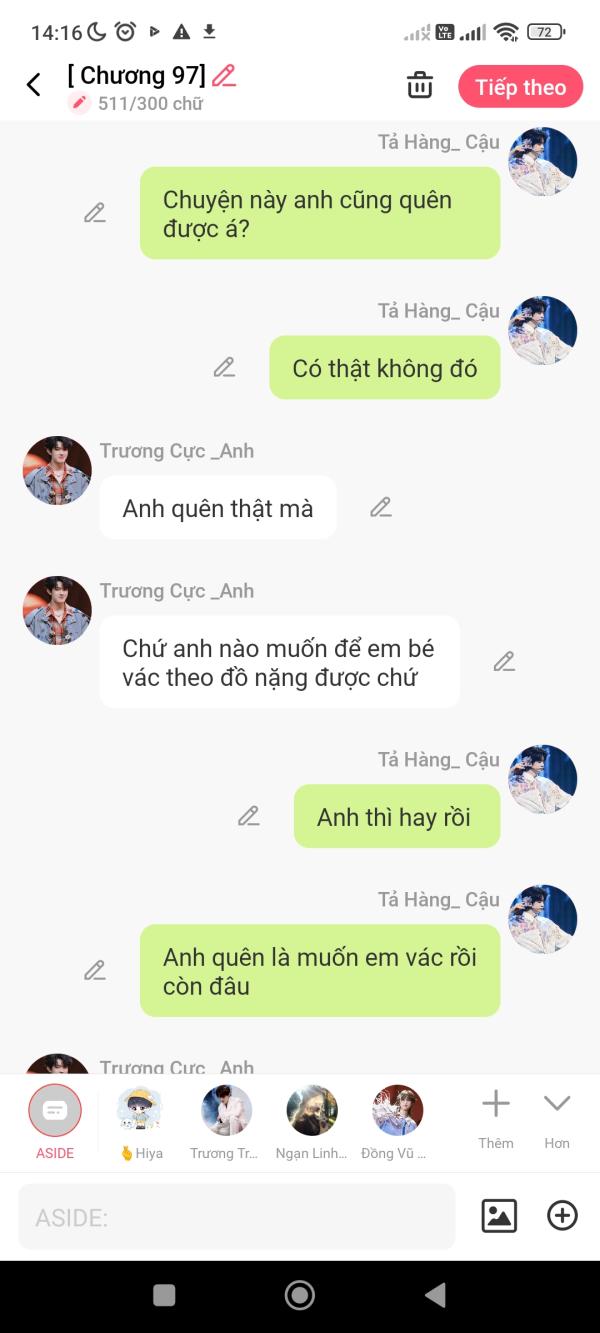Choose the Đồng Vũ character
Viewport: 600px width, 1333px height.
[x=397, y=1122]
